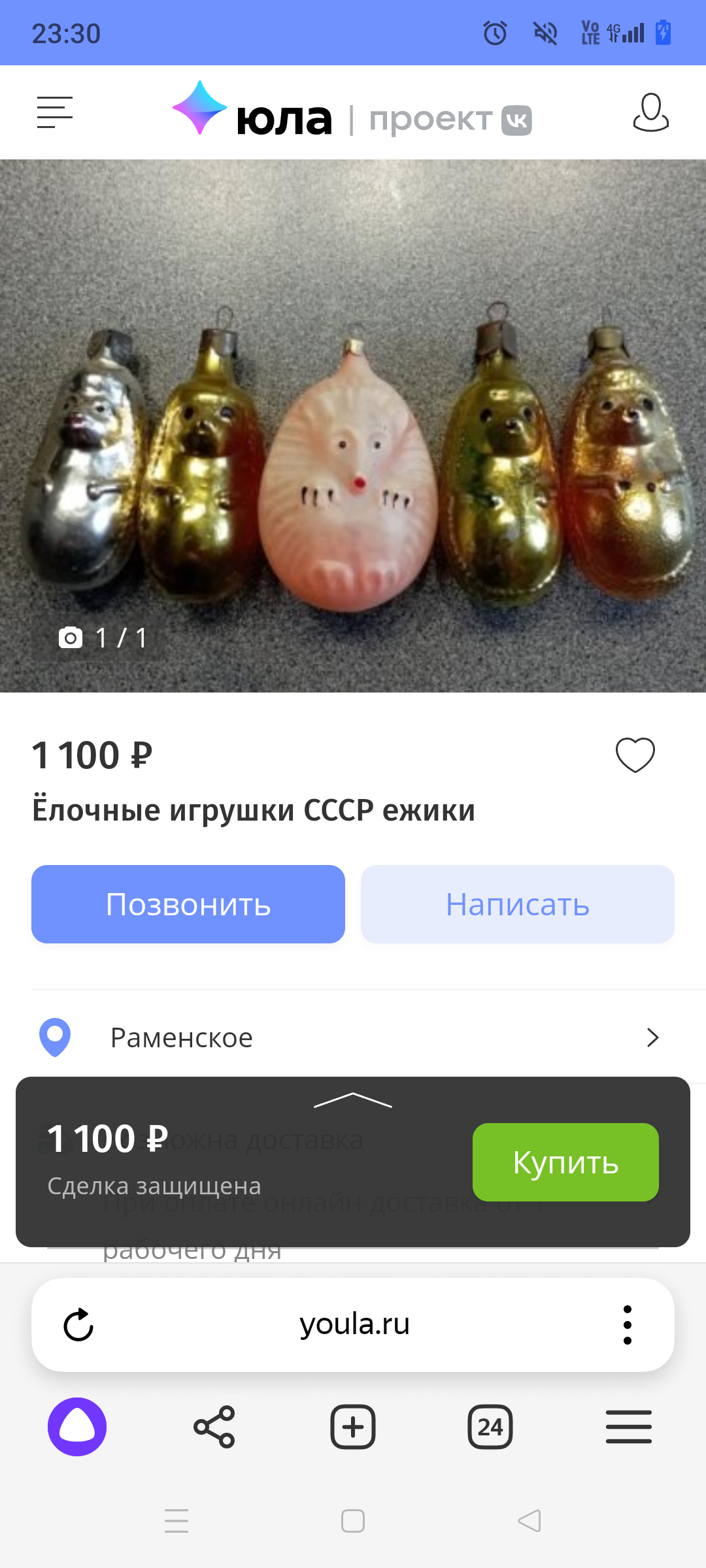Tap the youla.ru address bar
The height and width of the screenshot is (1568, 706).
tap(354, 1325)
